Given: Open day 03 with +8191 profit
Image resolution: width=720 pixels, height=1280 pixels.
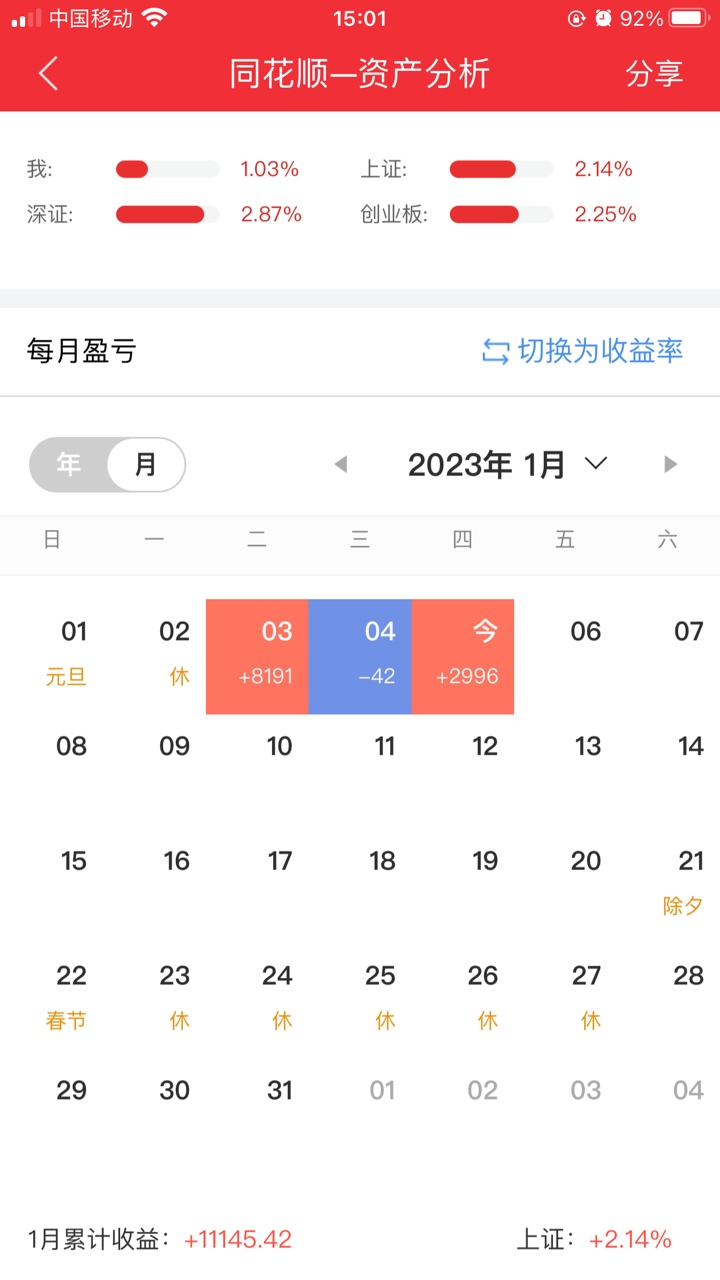Looking at the screenshot, I should [257, 656].
